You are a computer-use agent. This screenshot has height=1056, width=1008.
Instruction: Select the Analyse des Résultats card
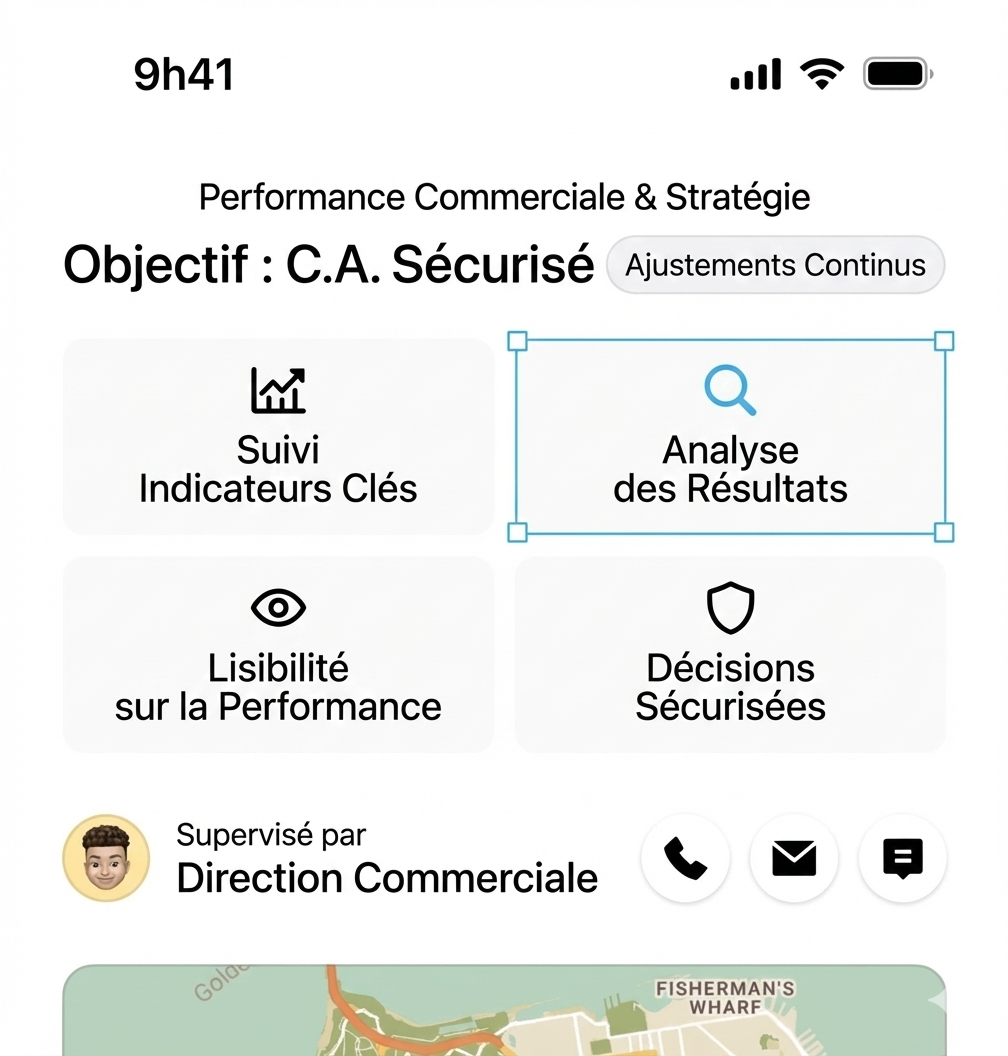(730, 437)
